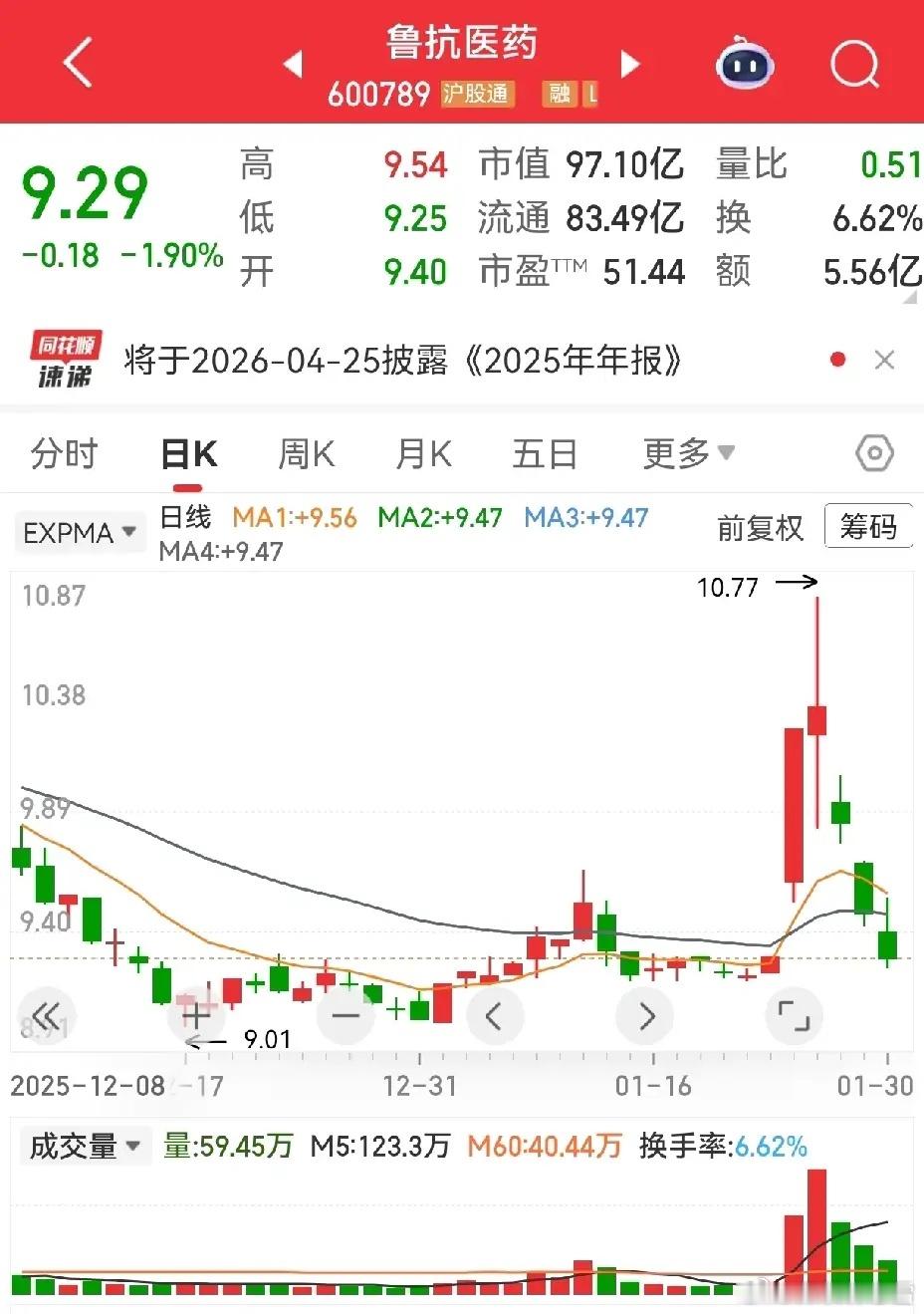Expand the 更多 chart period menu

688,454
